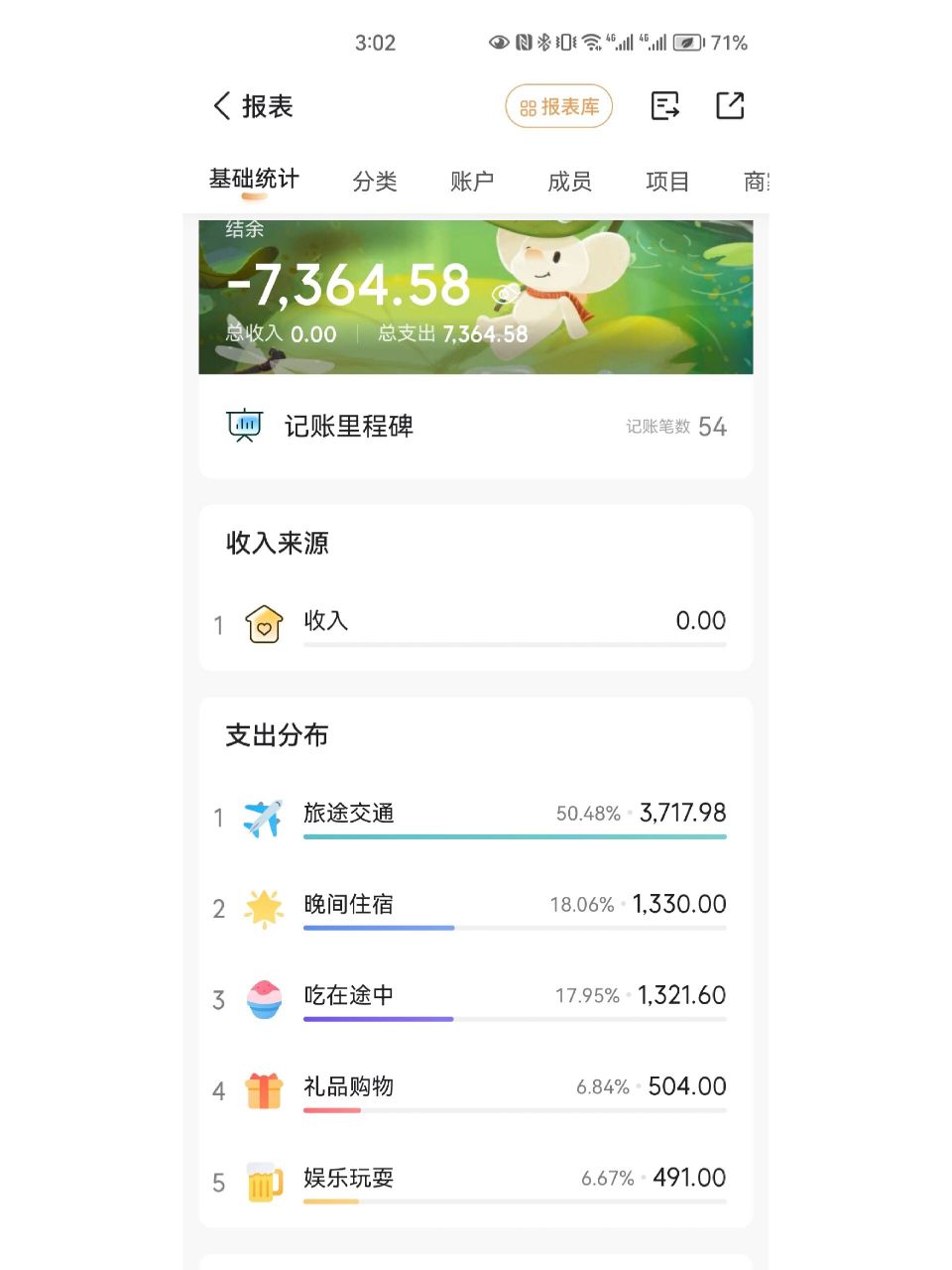
Task: Open the 账户 tab
Action: coord(471,181)
